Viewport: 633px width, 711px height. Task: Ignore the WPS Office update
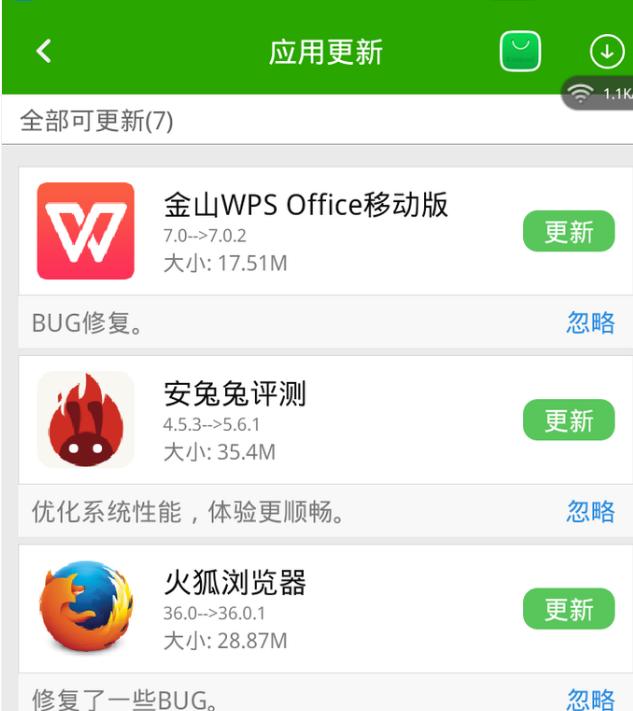pyautogui.click(x=590, y=323)
